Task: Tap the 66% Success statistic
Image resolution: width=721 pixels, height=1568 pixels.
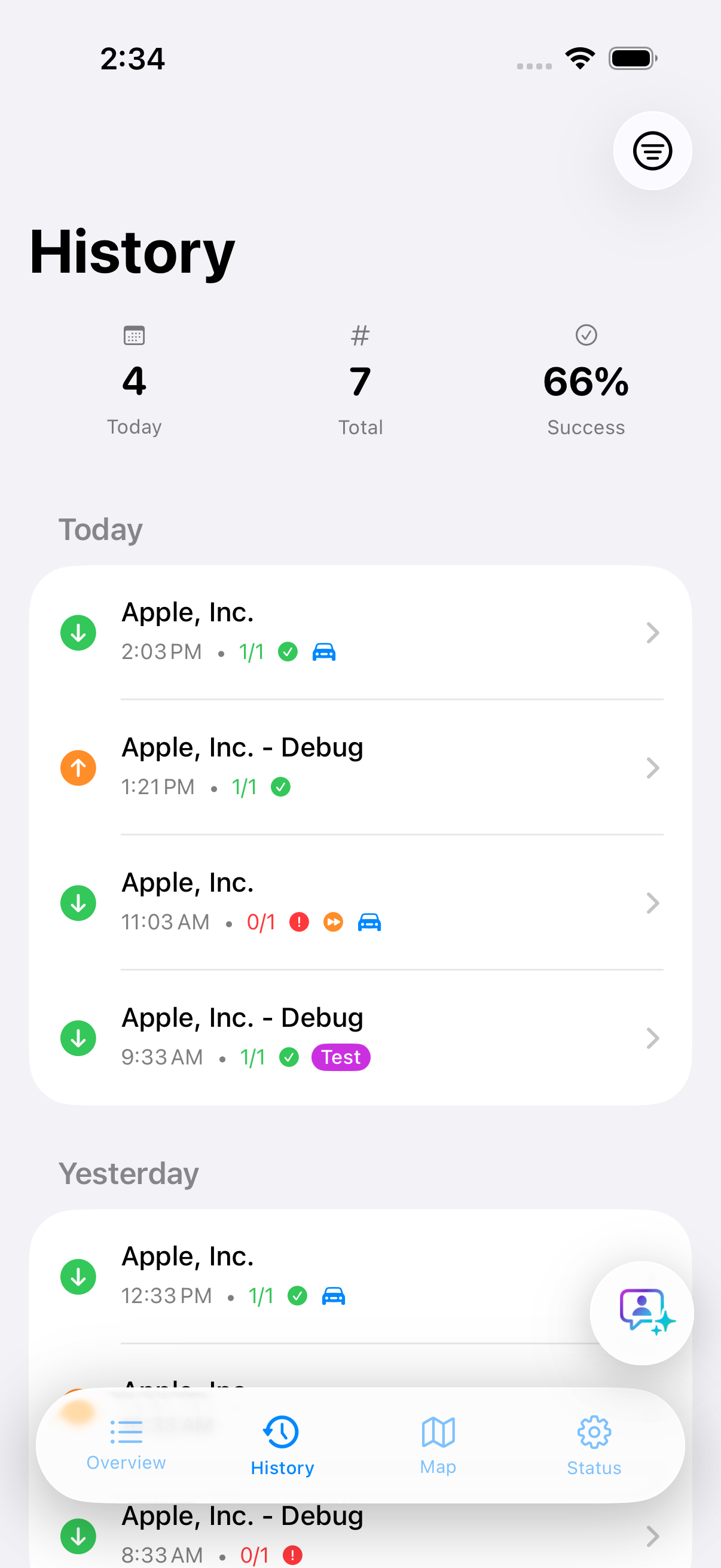Action: click(x=585, y=382)
